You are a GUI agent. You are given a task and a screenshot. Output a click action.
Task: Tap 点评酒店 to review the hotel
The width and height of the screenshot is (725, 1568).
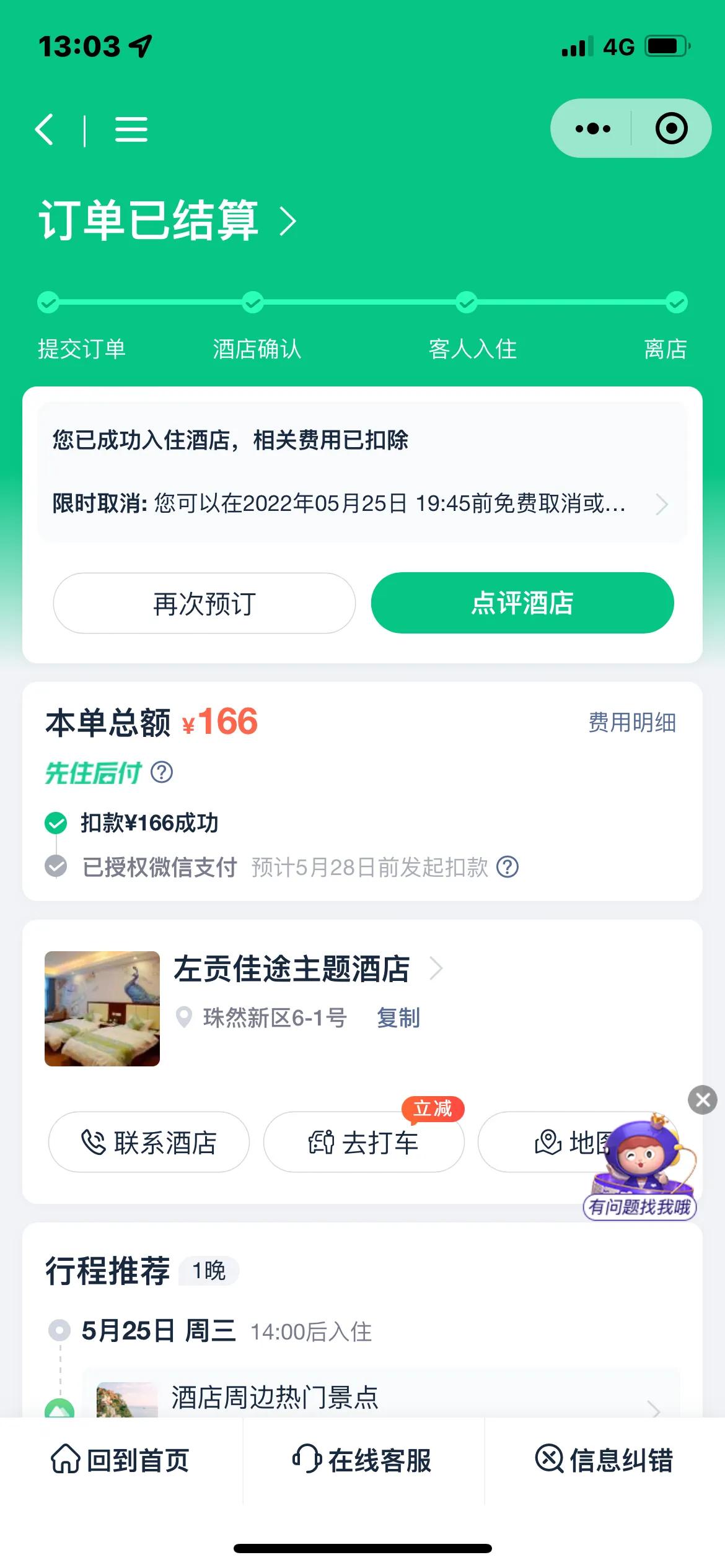point(521,603)
